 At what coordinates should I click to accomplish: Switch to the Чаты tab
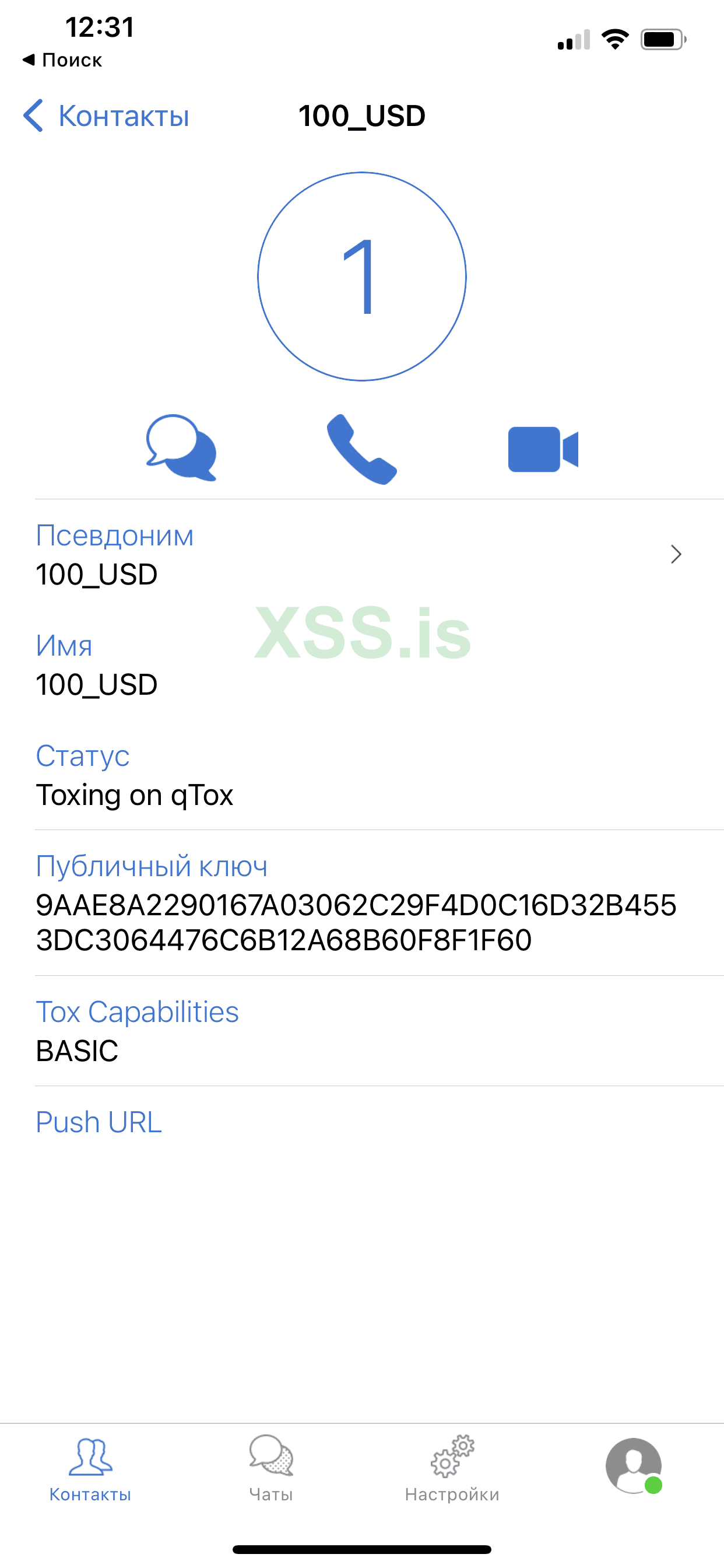click(270, 1468)
